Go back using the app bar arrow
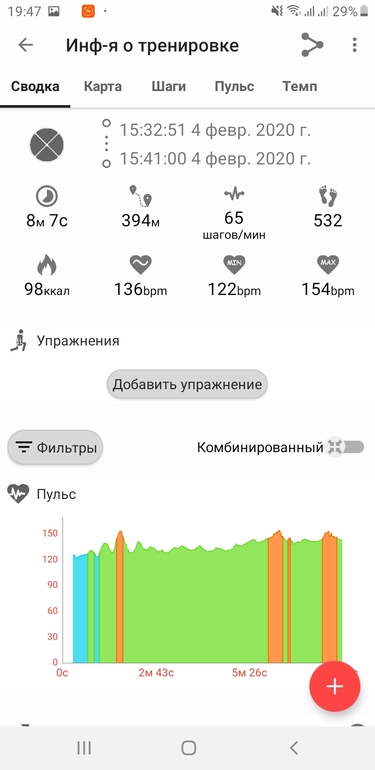Screen dimensions: 375x770 click(x=26, y=45)
